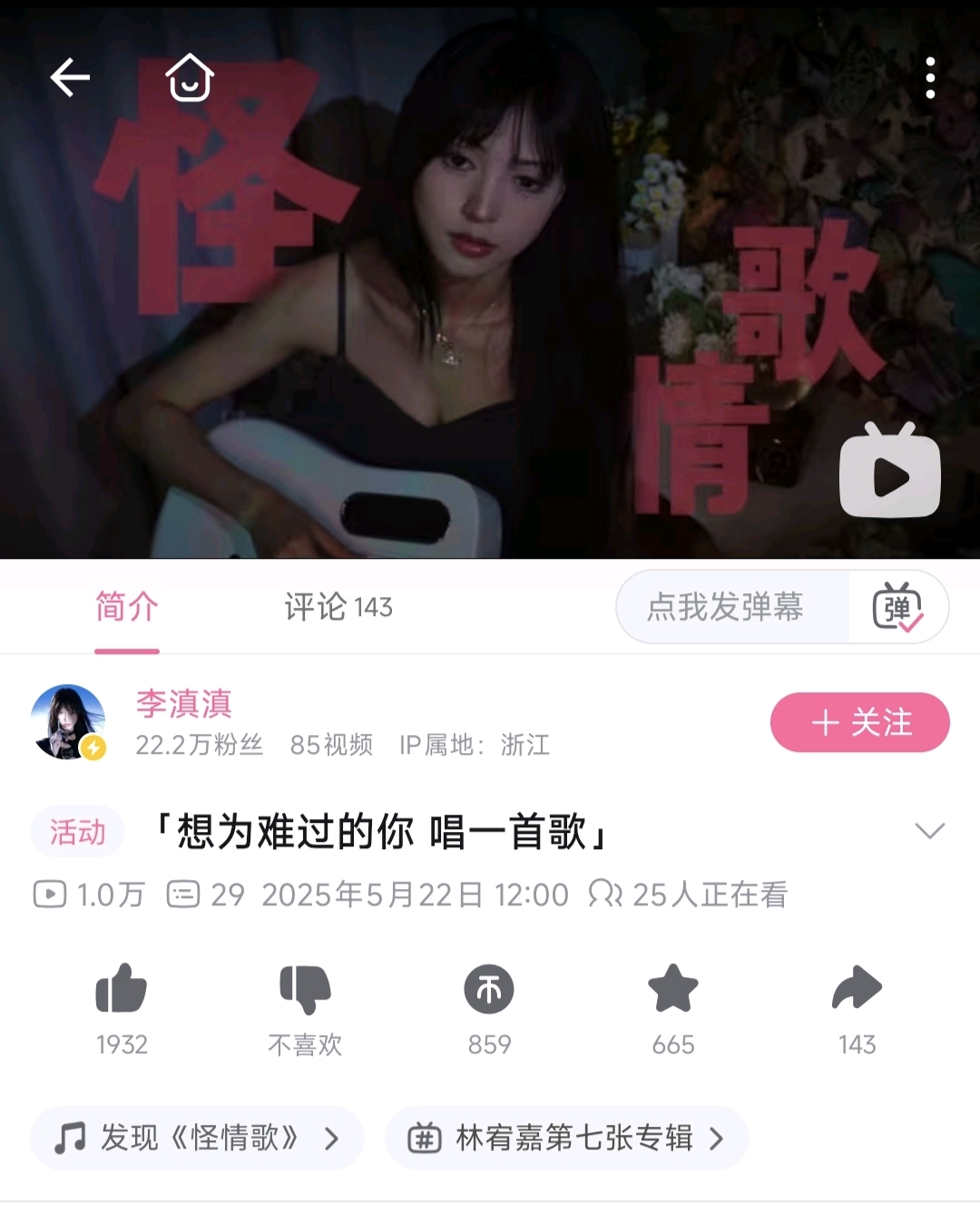This screenshot has height=1223, width=980.
Task: Expand the video description chevron
Action: [930, 830]
